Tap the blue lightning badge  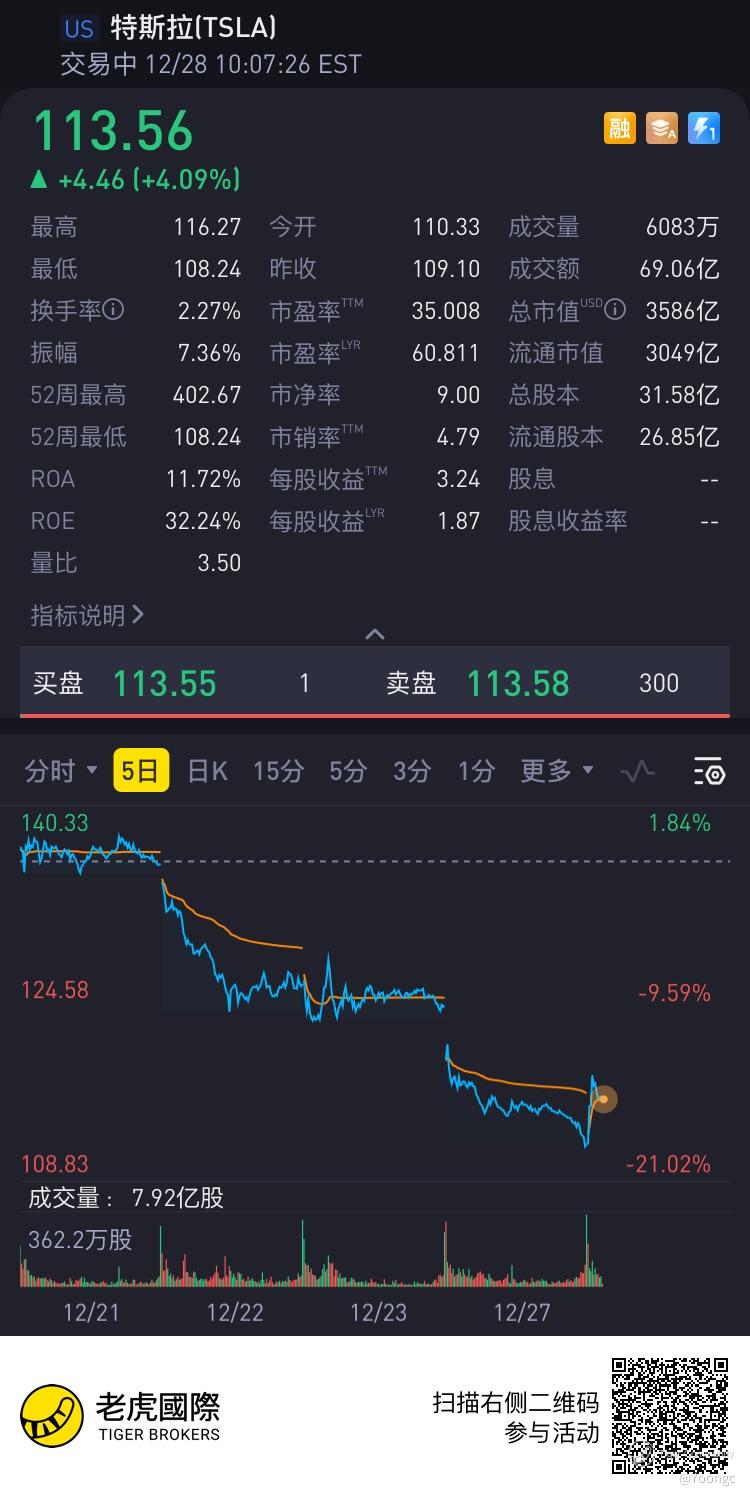pos(704,128)
